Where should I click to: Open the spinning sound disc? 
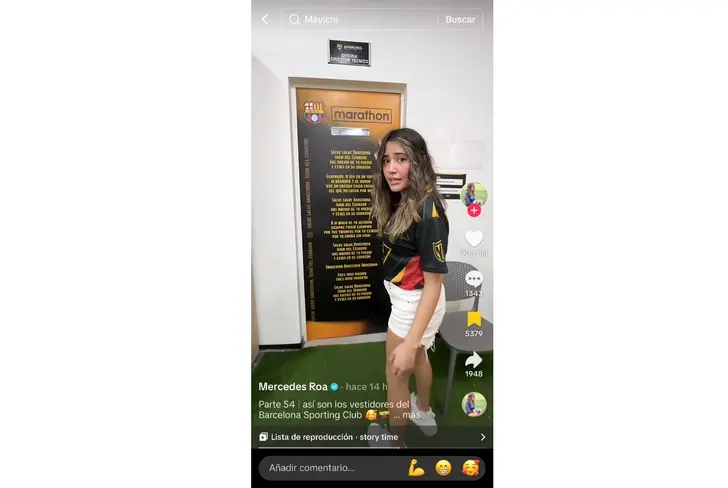click(x=474, y=404)
